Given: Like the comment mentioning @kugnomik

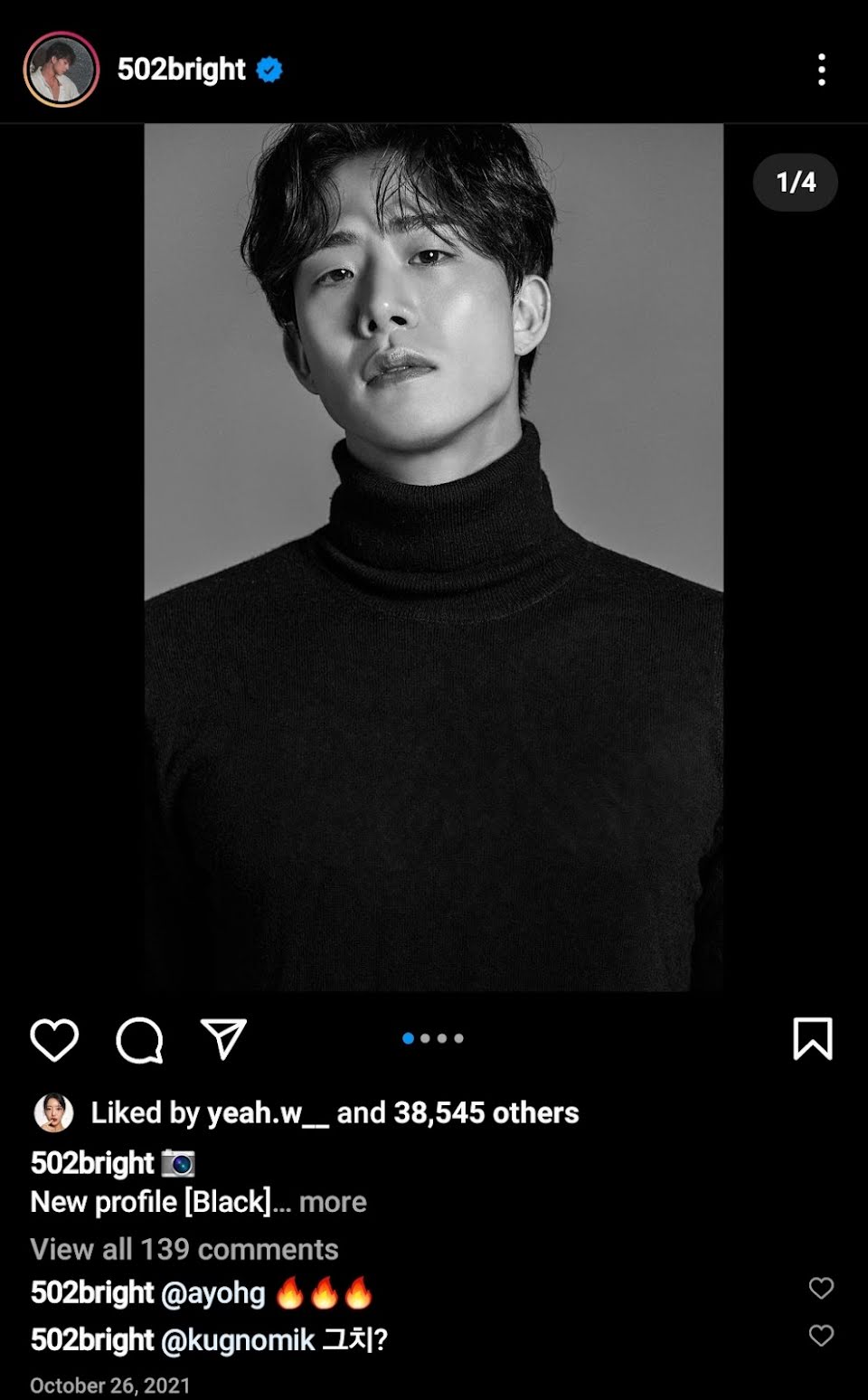Looking at the screenshot, I should tap(821, 1336).
